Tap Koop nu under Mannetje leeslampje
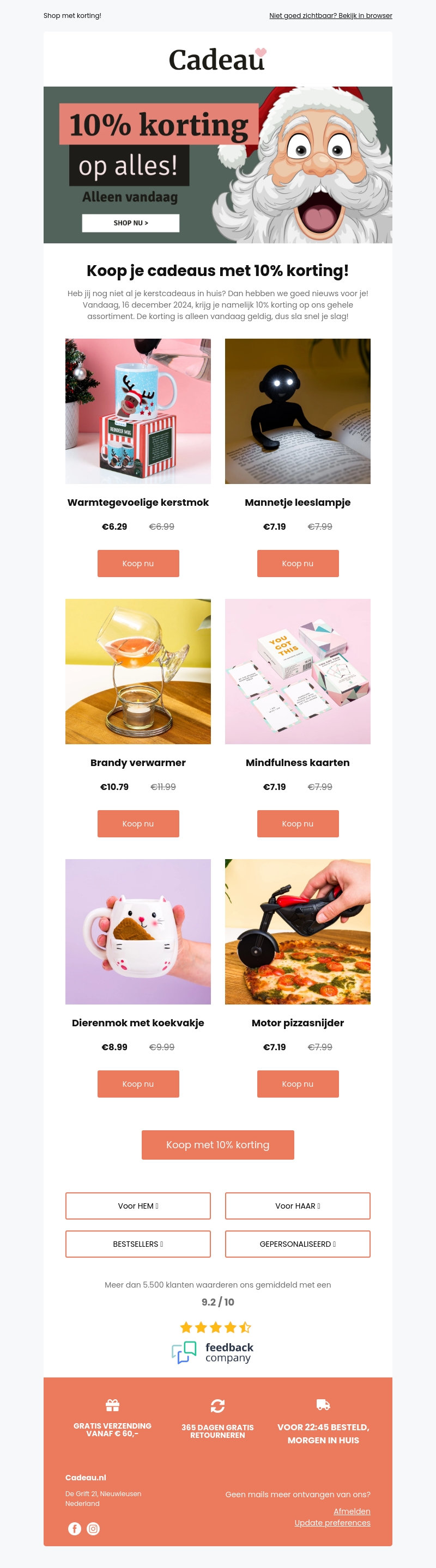Screen dimensions: 436x1568 [297, 563]
